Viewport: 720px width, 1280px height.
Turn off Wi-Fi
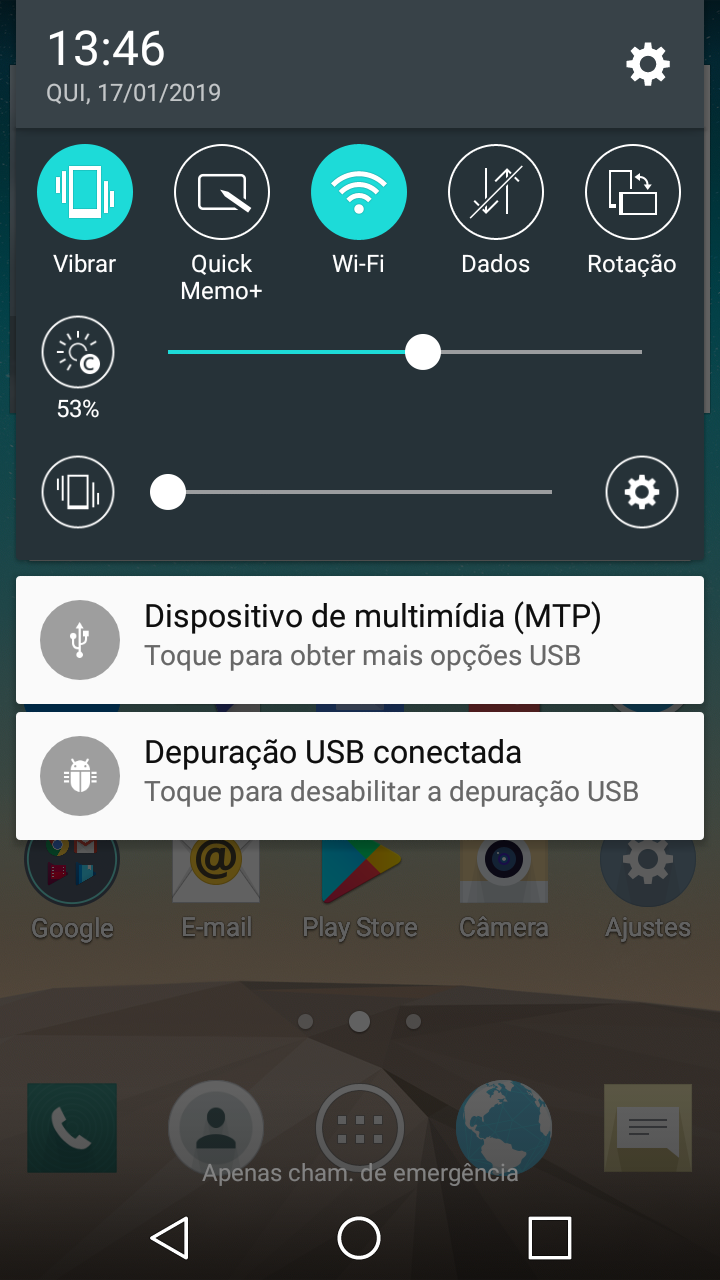point(359,193)
